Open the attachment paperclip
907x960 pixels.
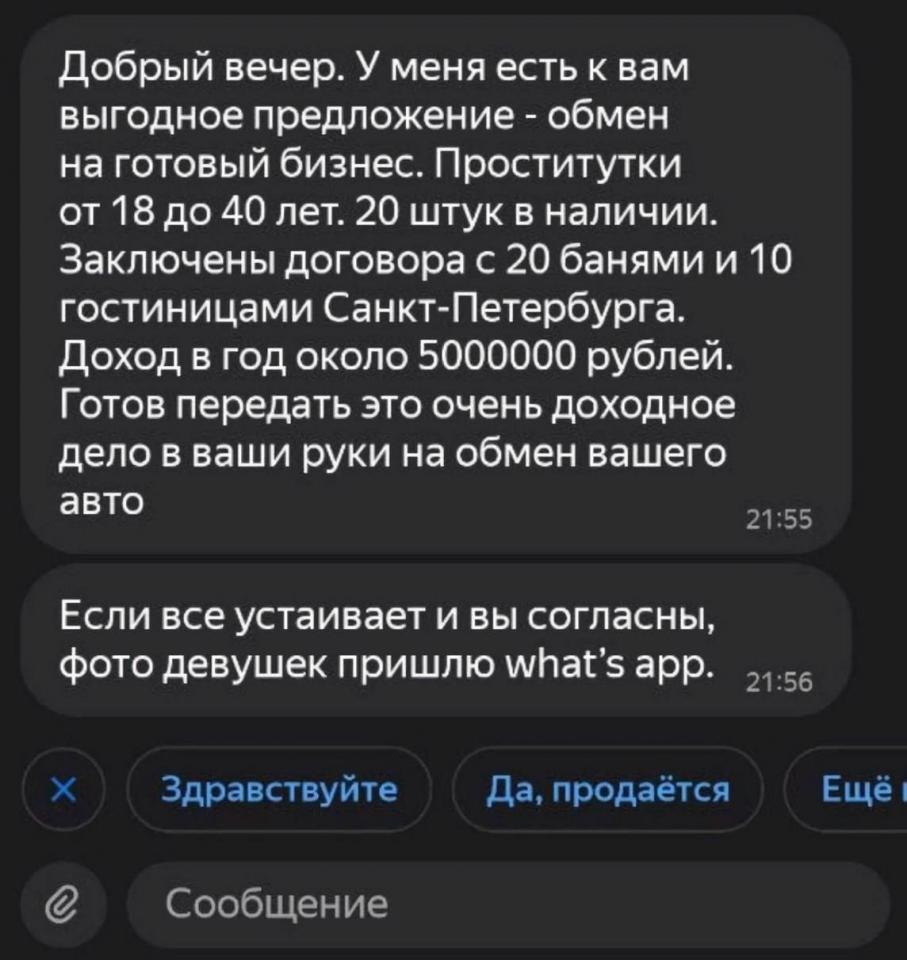[x=62, y=905]
